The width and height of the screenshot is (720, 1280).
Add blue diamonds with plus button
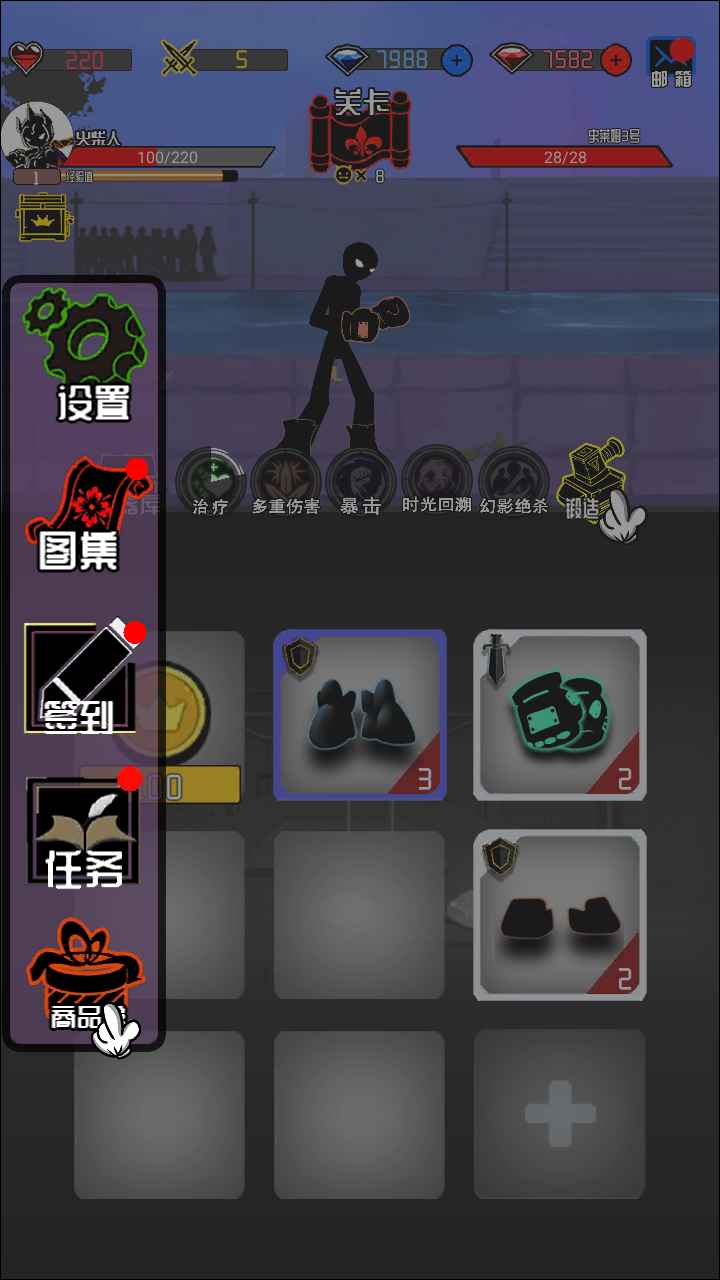(457, 60)
